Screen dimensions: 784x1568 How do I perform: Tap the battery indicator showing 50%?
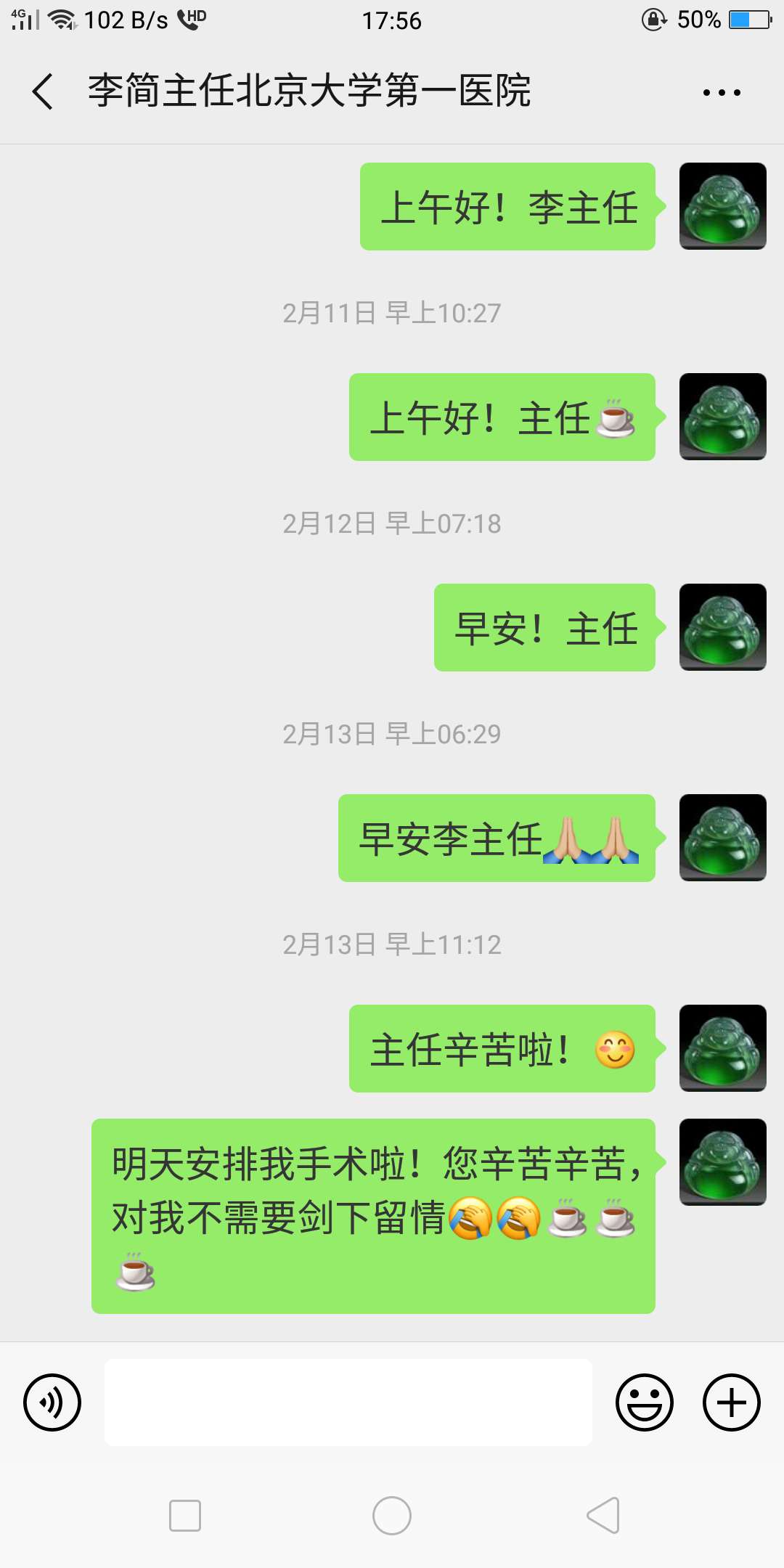(x=749, y=20)
